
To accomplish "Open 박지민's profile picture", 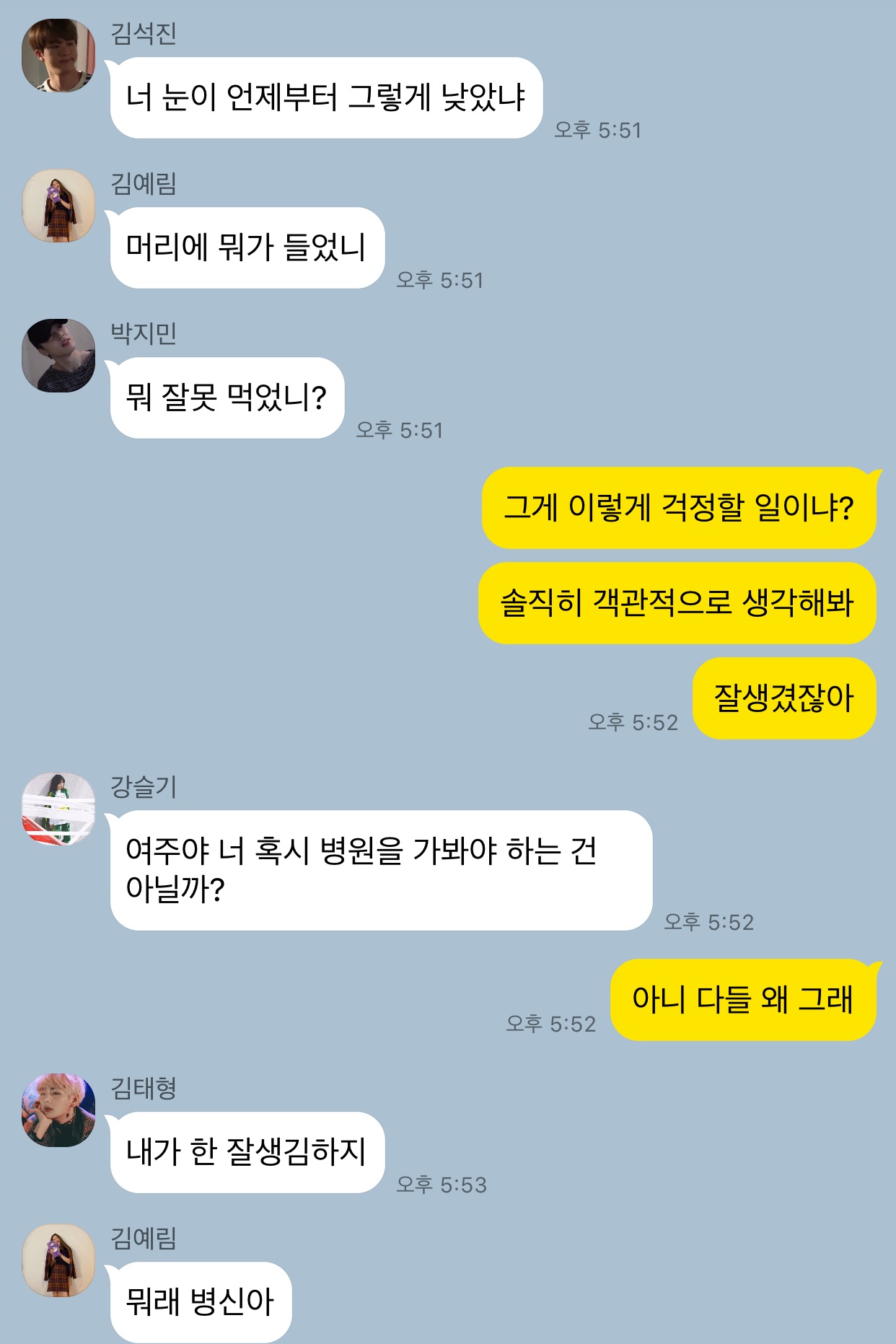I will point(58,356).
